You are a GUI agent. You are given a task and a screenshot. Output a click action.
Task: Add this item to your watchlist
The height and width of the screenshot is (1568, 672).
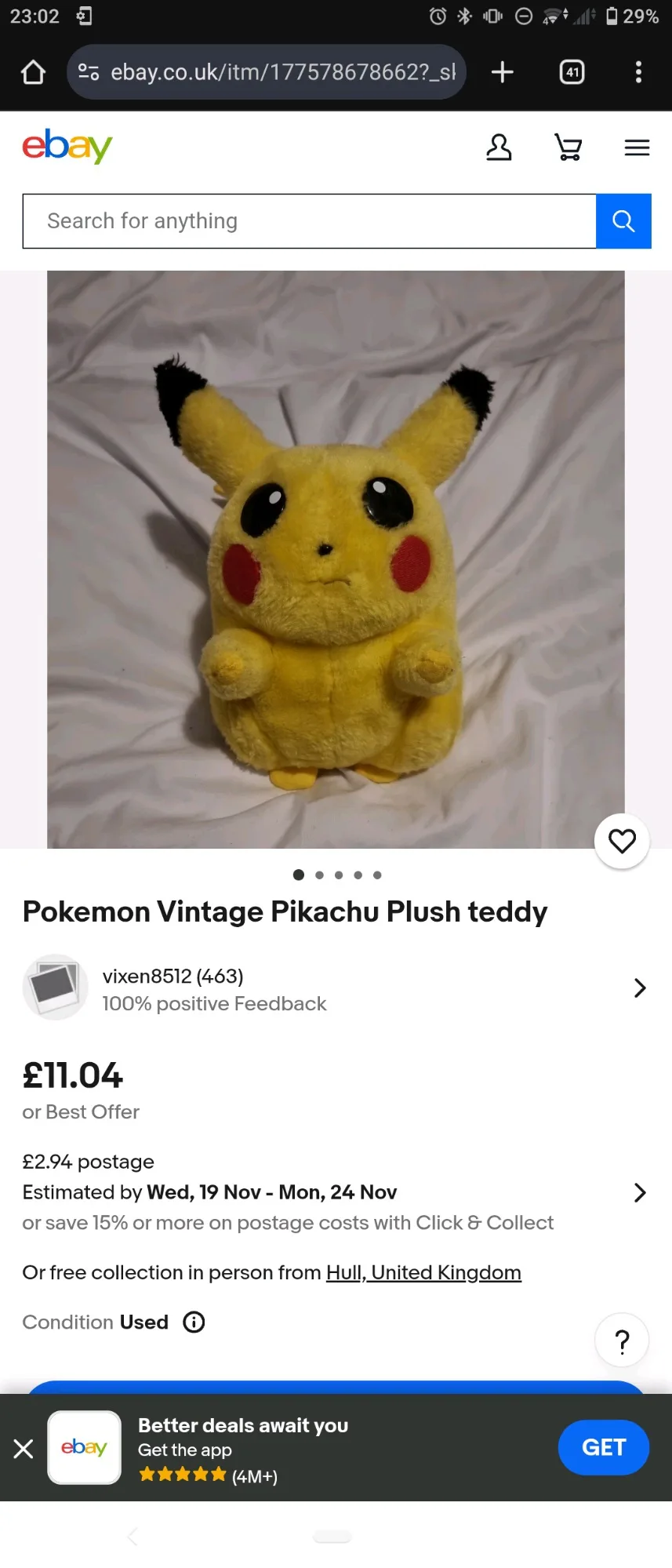pyautogui.click(x=622, y=841)
